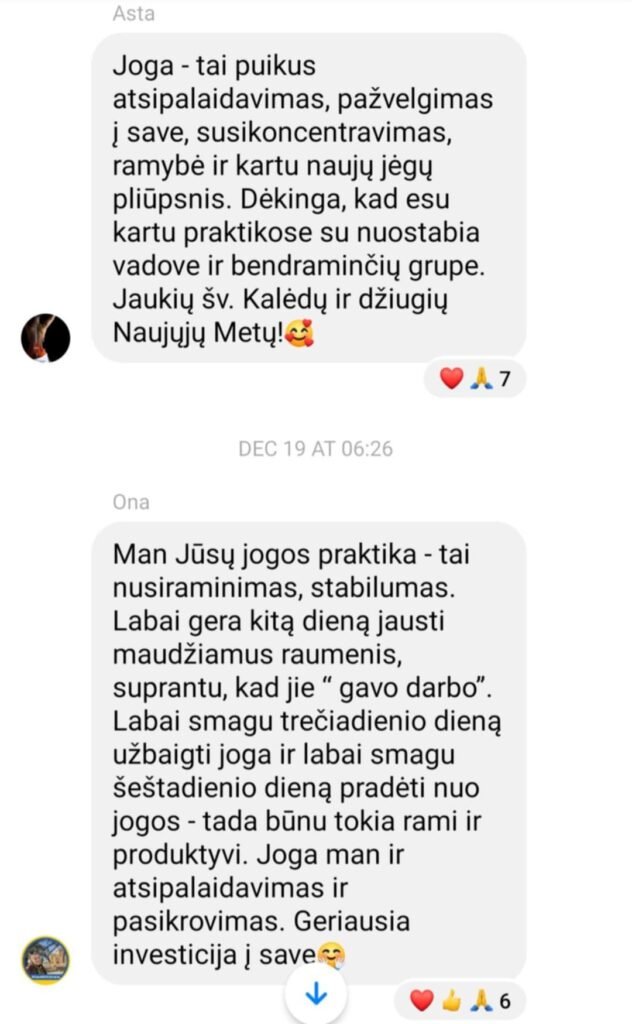This screenshot has height=1024, width=632.
Task: Open Ona's profile picture
Action: (x=46, y=961)
